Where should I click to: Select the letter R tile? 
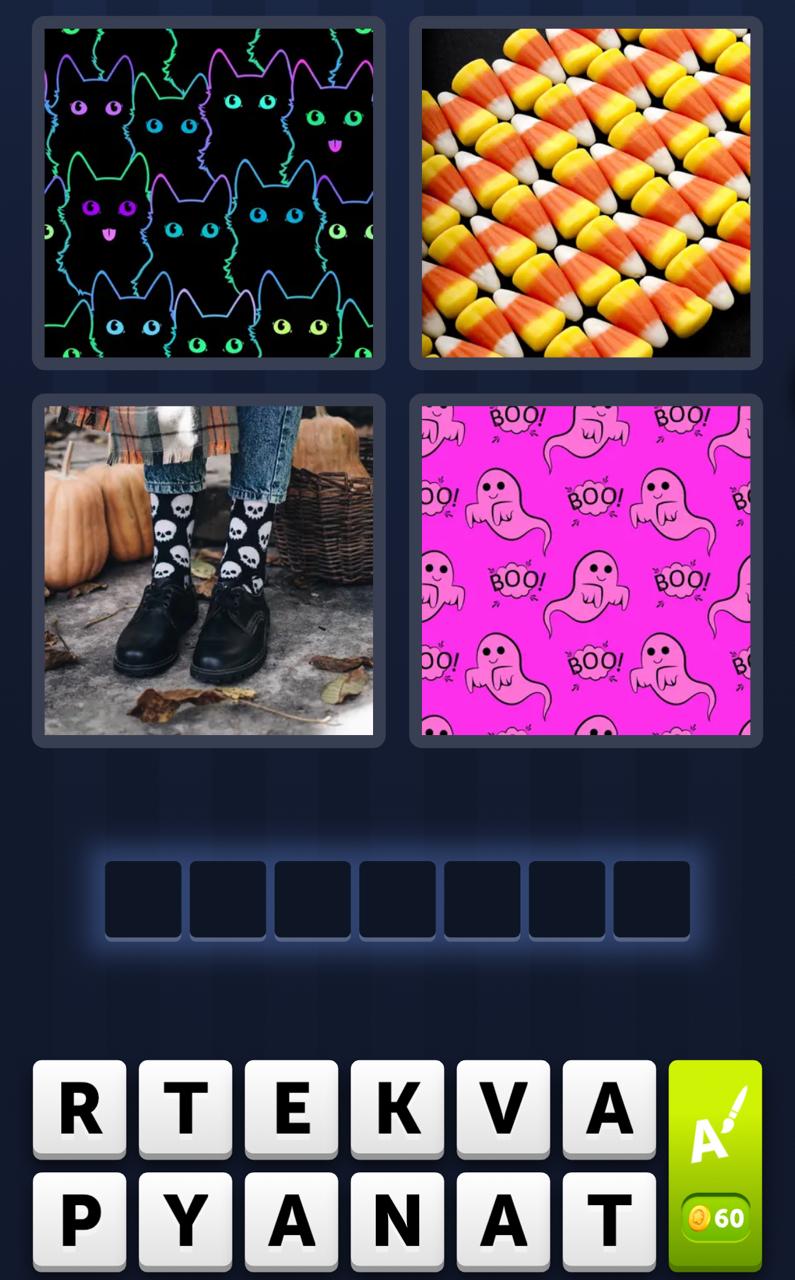pyautogui.click(x=80, y=1108)
